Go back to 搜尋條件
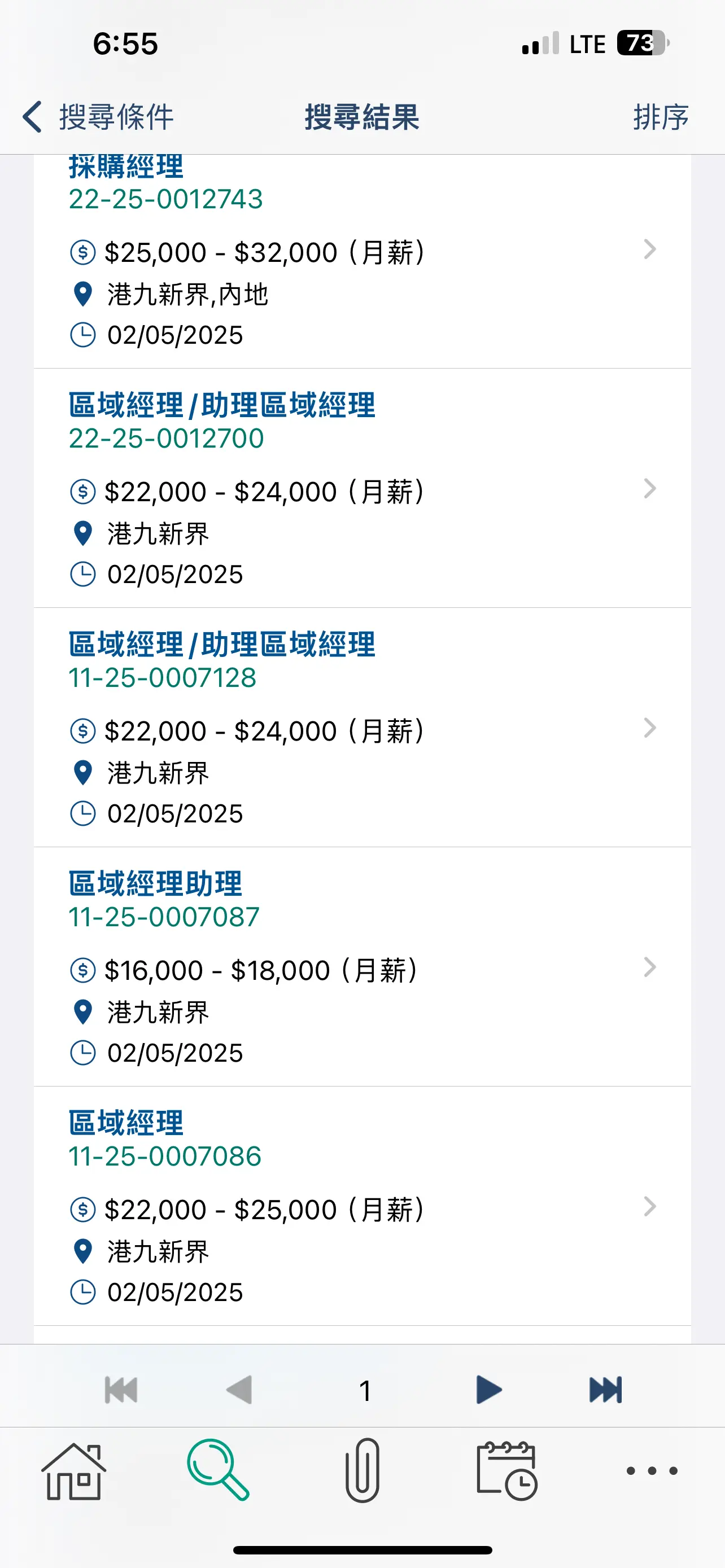The height and width of the screenshot is (1568, 725). [98, 117]
